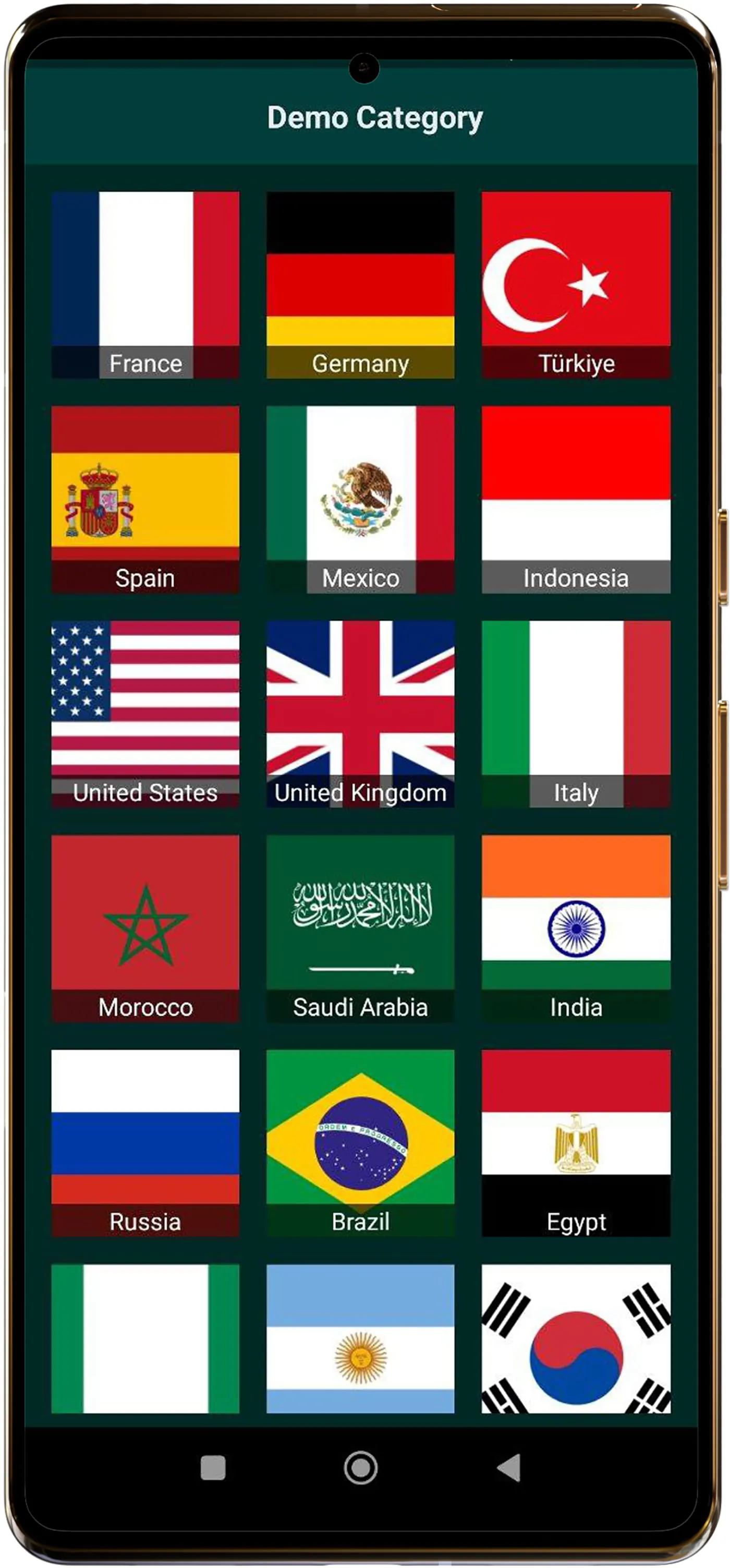Image resolution: width=730 pixels, height=1568 pixels.
Task: Select the Egypt tile
Action: click(576, 1142)
